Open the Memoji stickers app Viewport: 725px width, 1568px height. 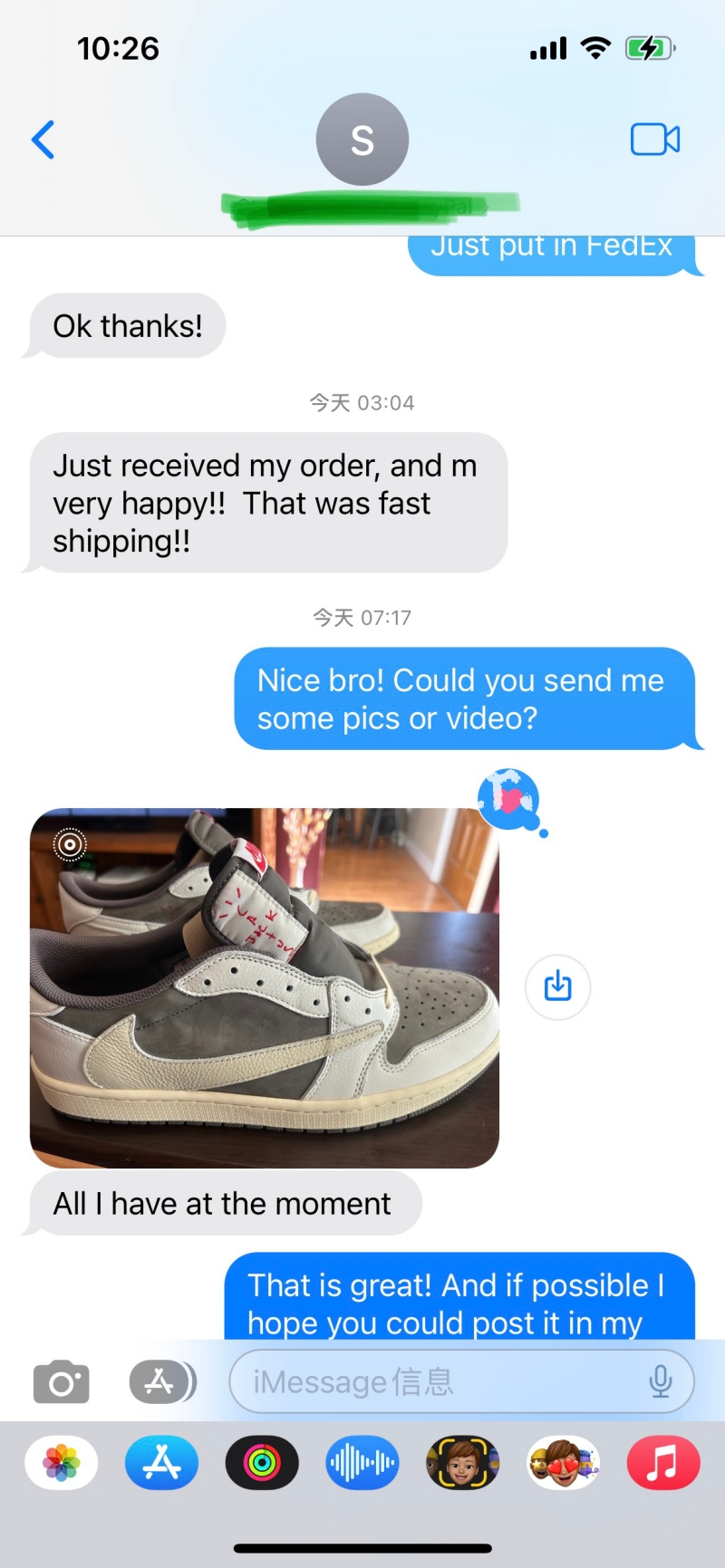(563, 1463)
